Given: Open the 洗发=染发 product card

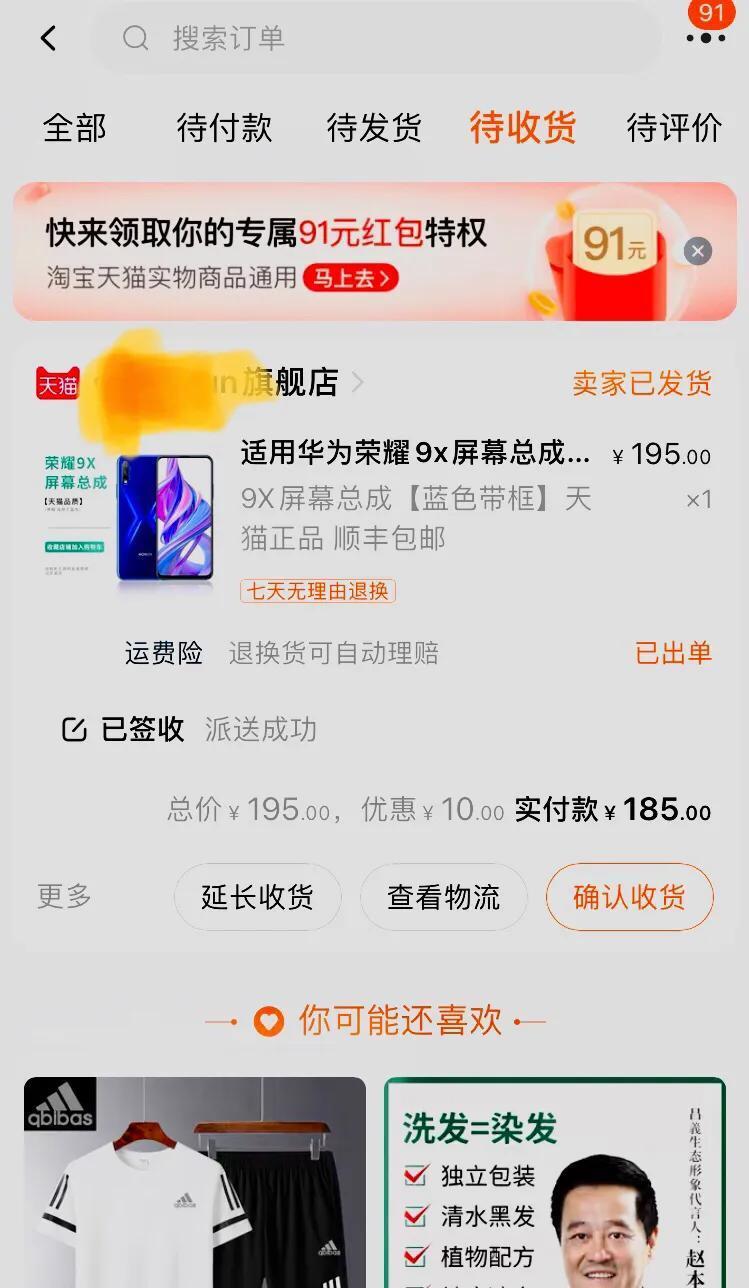Looking at the screenshot, I should pyautogui.click(x=555, y=1182).
